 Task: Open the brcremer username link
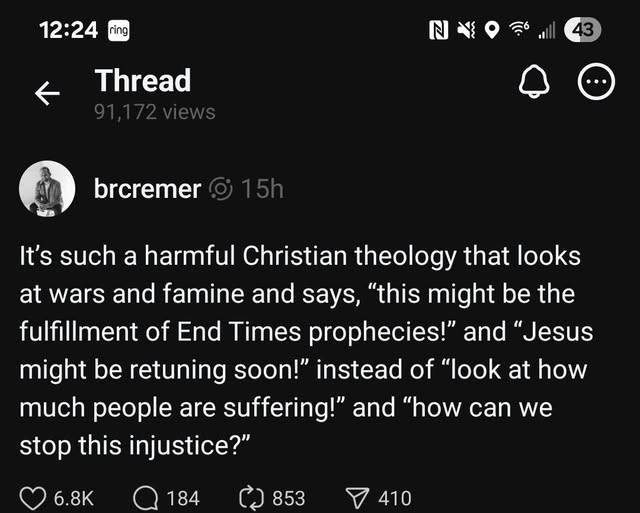click(x=147, y=188)
